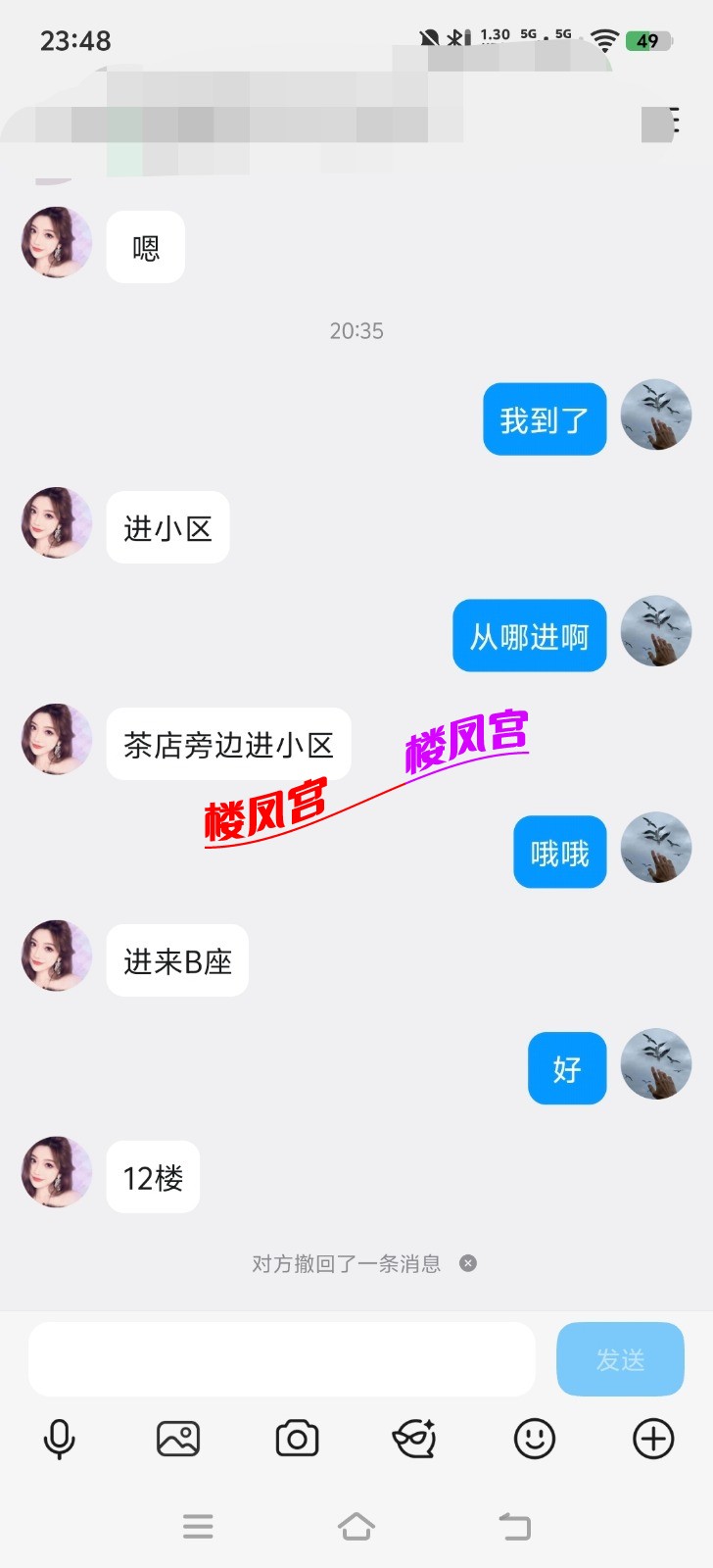The image size is (713, 1568).
Task: Open the emoji smiley panel
Action: click(535, 1439)
